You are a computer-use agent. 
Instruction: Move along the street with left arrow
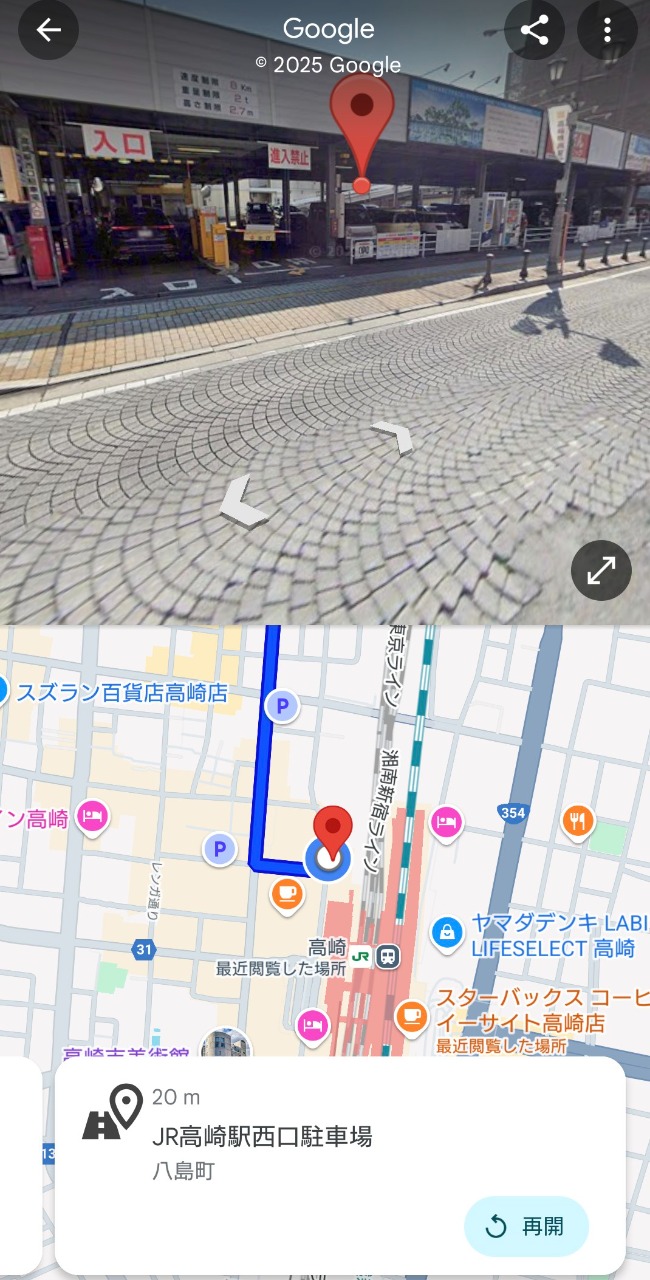pyautogui.click(x=243, y=501)
